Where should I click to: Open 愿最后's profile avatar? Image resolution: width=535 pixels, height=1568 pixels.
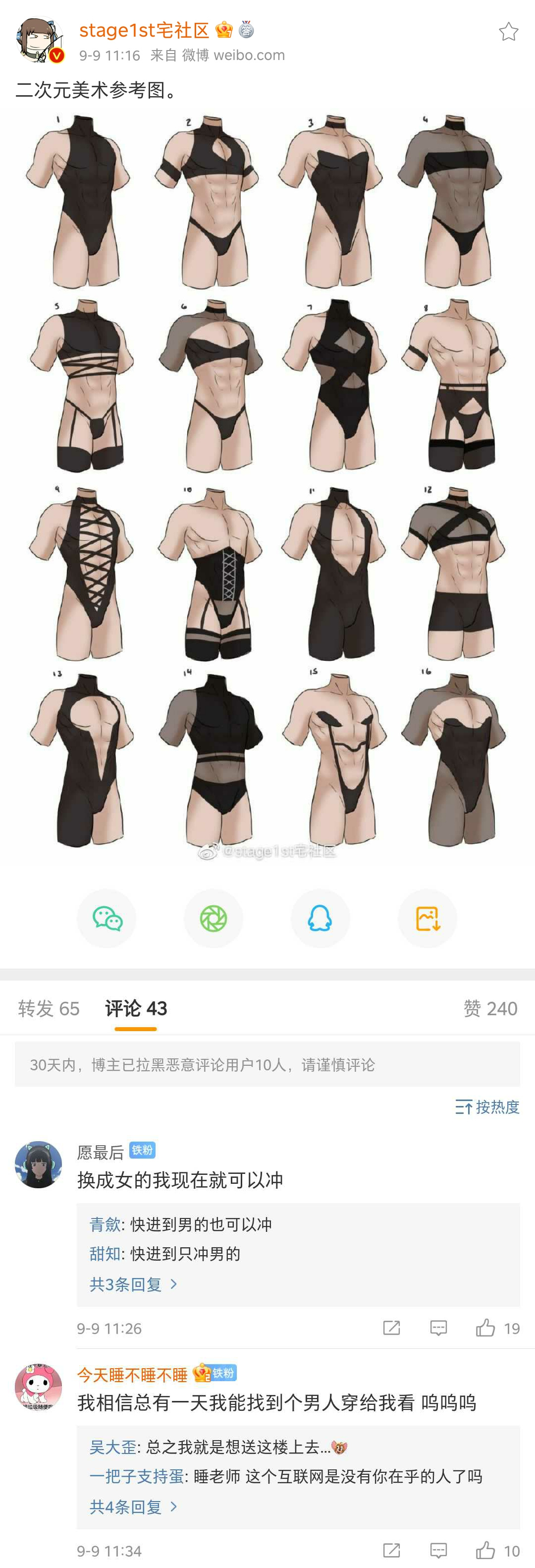pyautogui.click(x=38, y=1164)
